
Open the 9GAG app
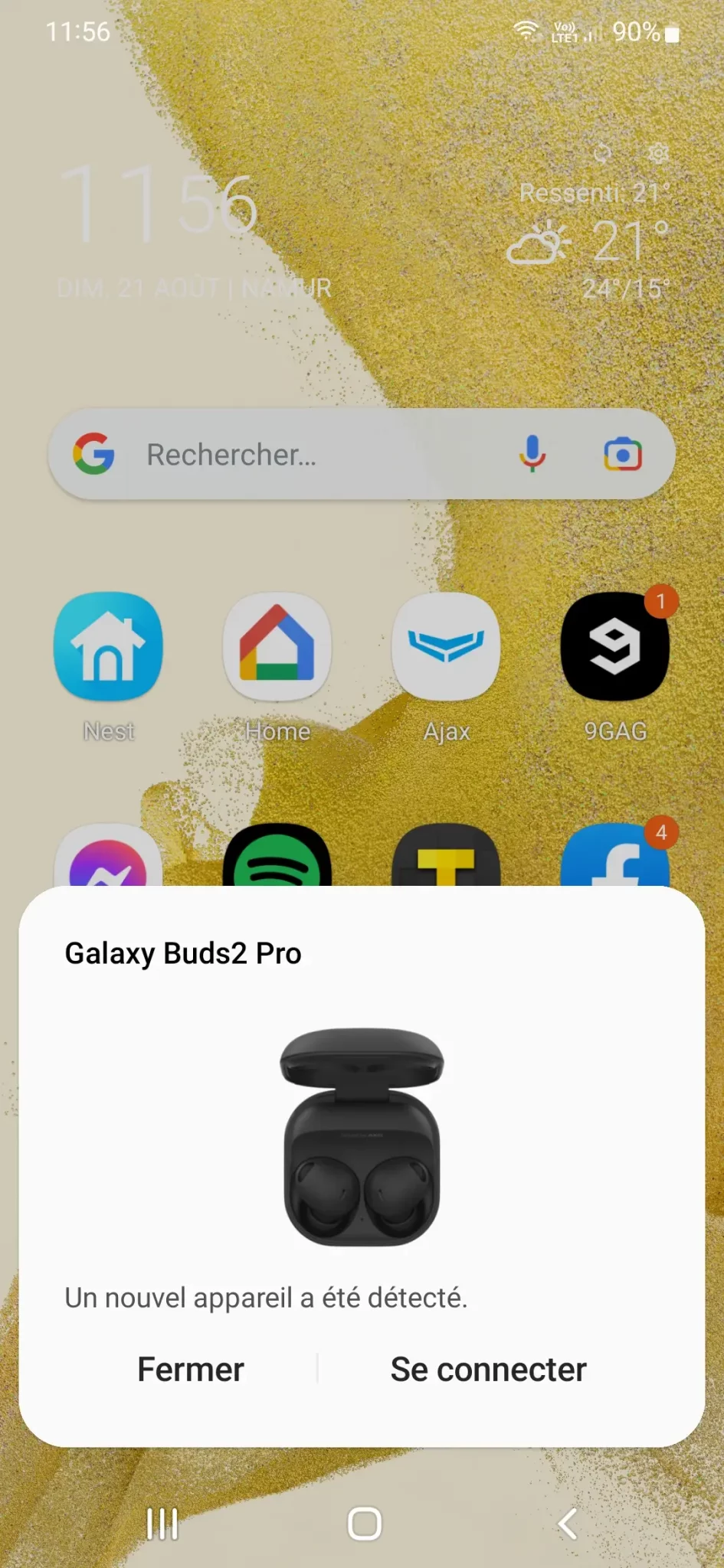tap(615, 647)
